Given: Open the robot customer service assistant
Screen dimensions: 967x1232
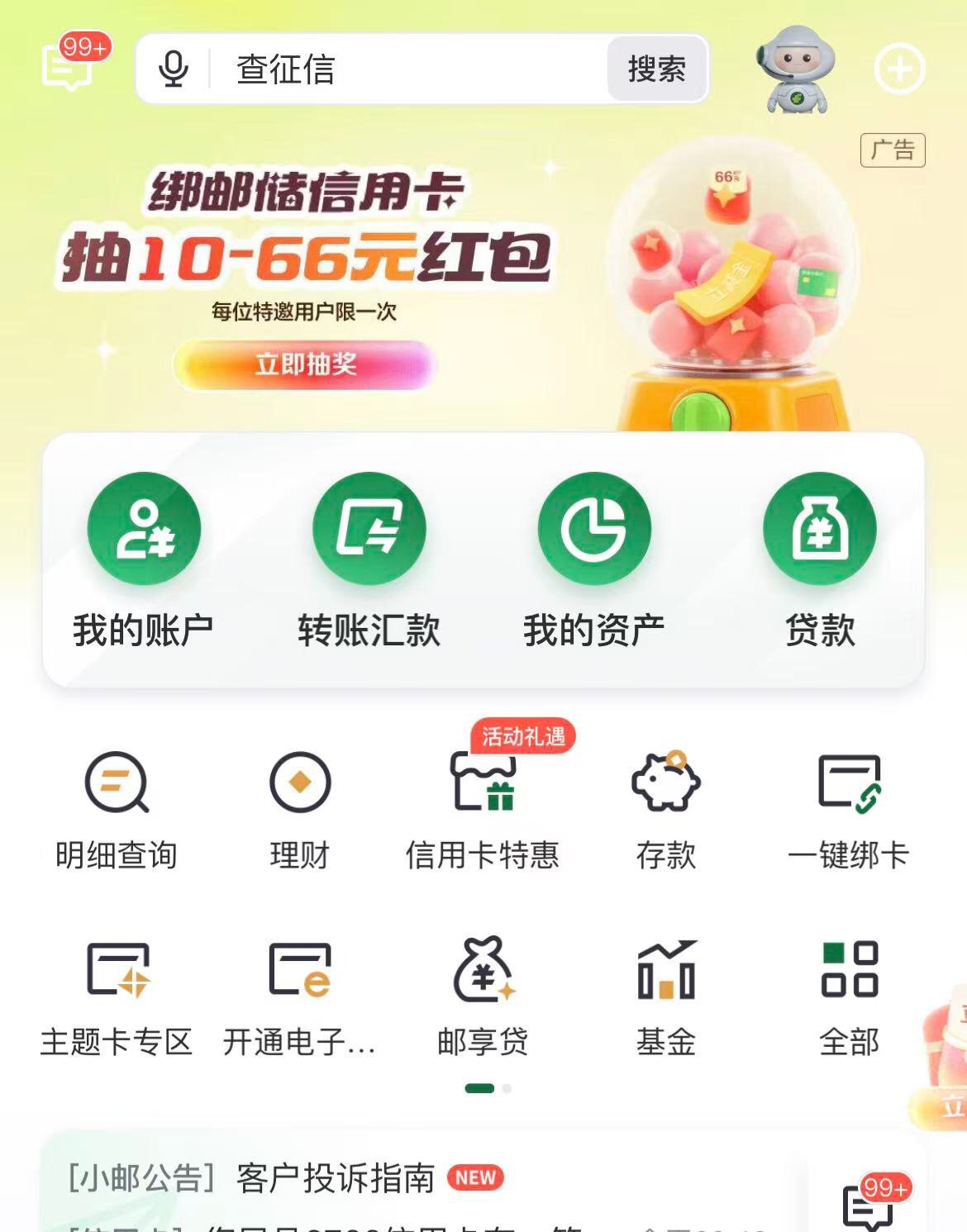Looking at the screenshot, I should point(796,69).
